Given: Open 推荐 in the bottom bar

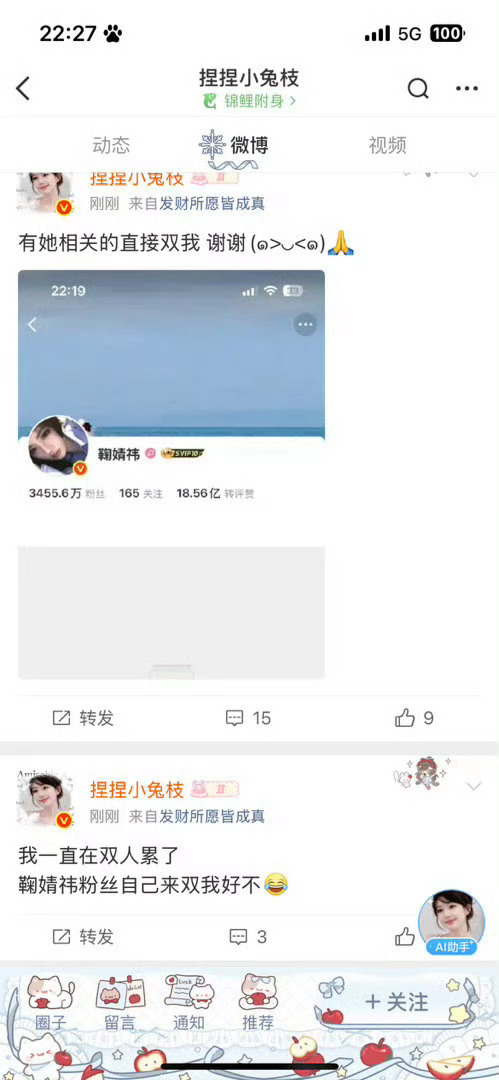Looking at the screenshot, I should pyautogui.click(x=258, y=1003).
